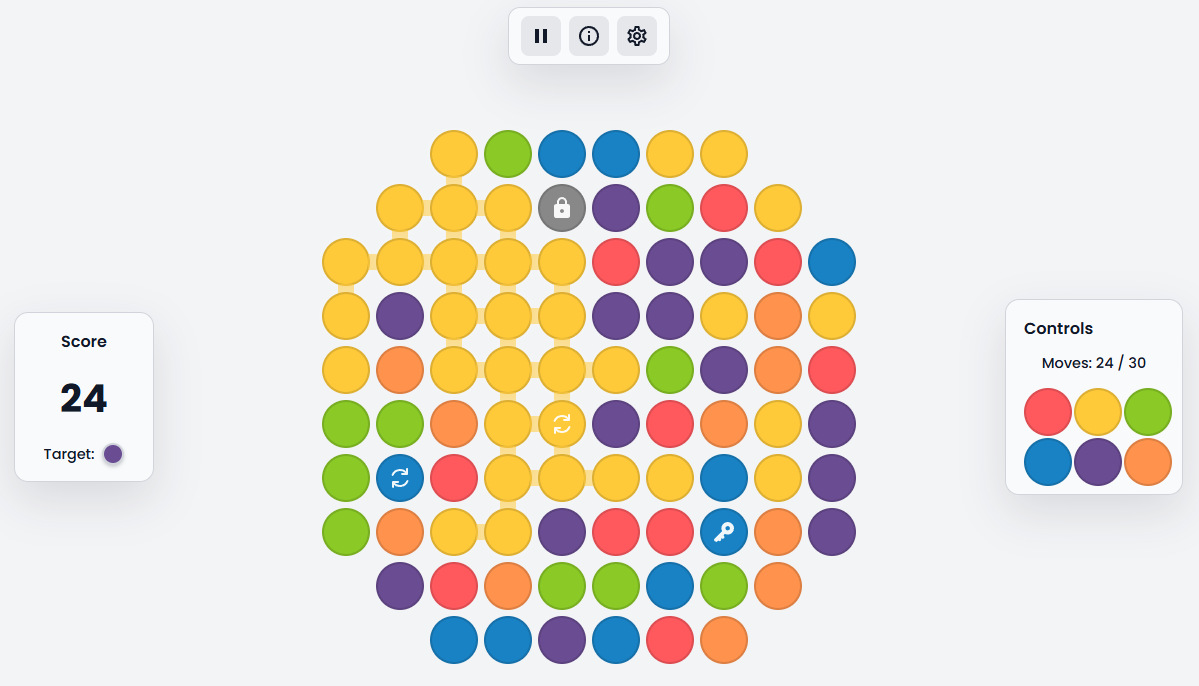This screenshot has height=686, width=1199.
Task: Pick the orange color in Controls
Action: [x=1148, y=462]
